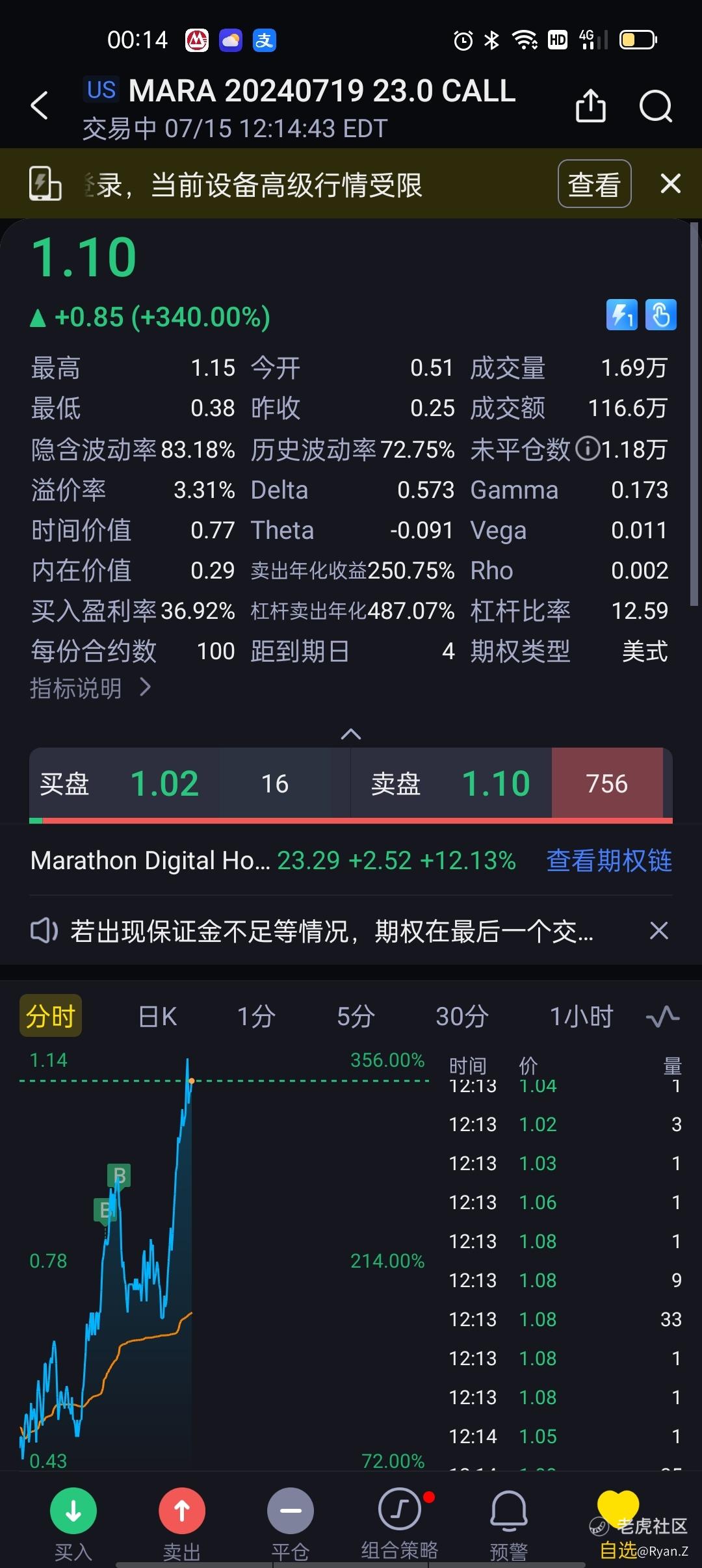Open chart indicator settings icon
Viewport: 702px width, 1568px height.
coord(662,1016)
